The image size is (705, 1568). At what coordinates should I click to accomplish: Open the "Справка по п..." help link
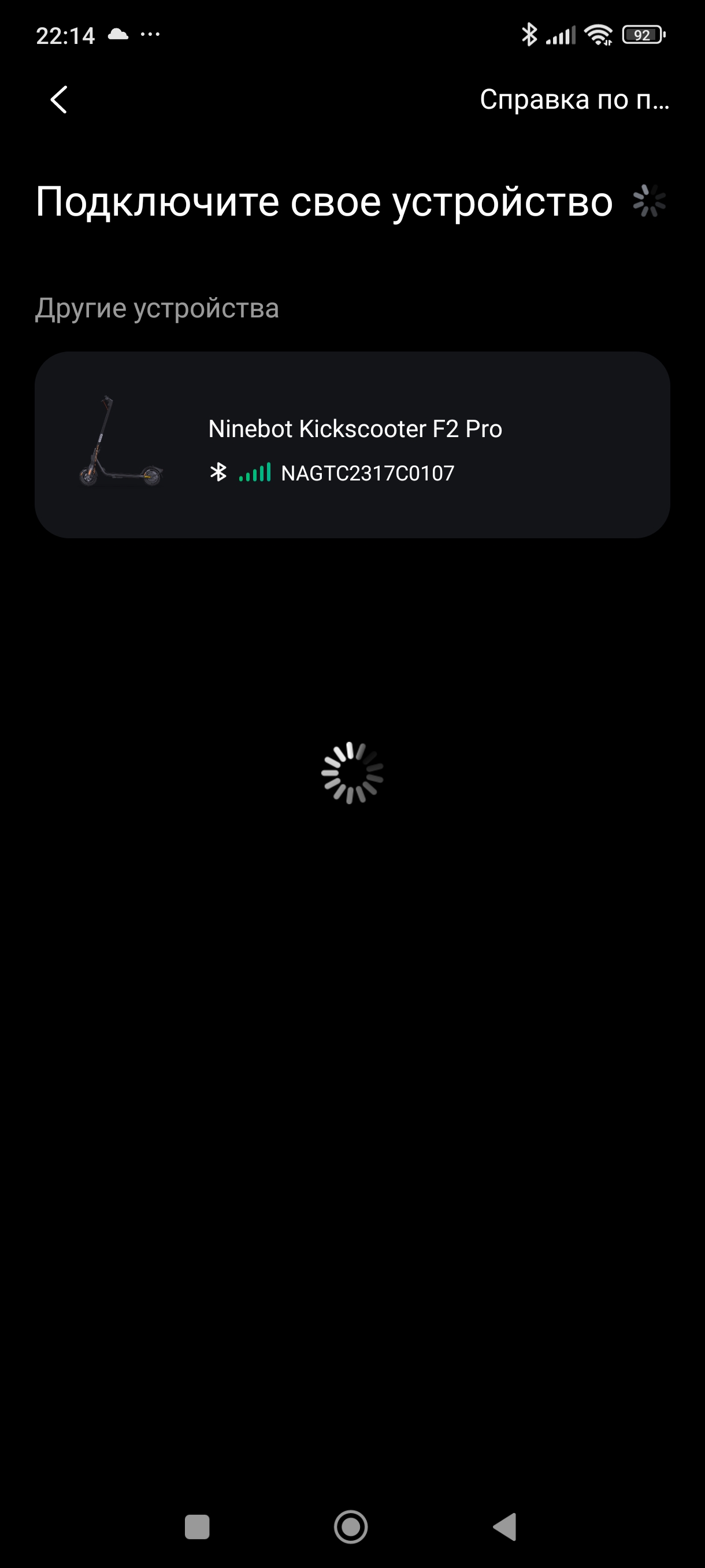574,100
